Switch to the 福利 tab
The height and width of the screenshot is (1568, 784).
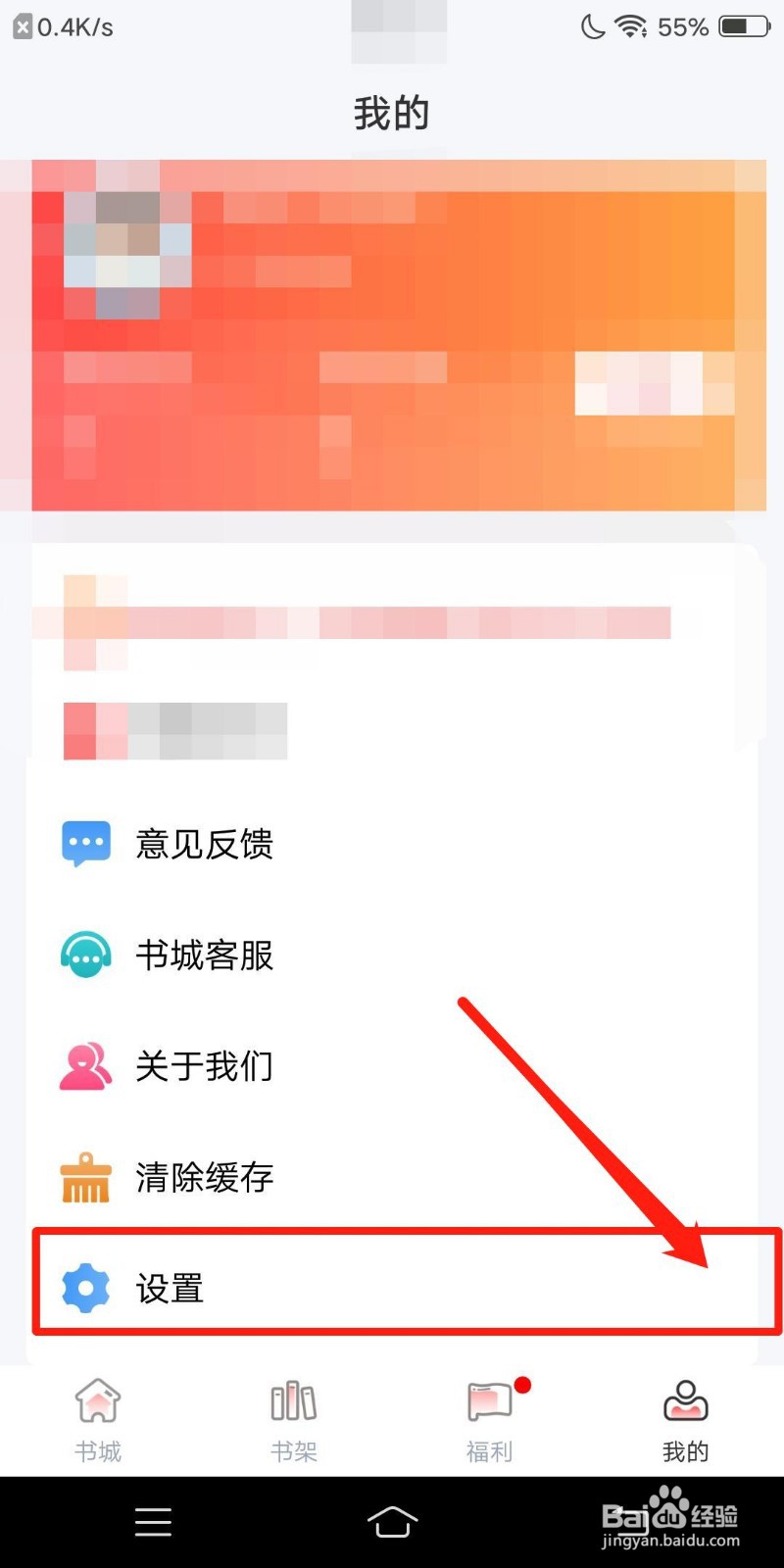click(489, 1419)
